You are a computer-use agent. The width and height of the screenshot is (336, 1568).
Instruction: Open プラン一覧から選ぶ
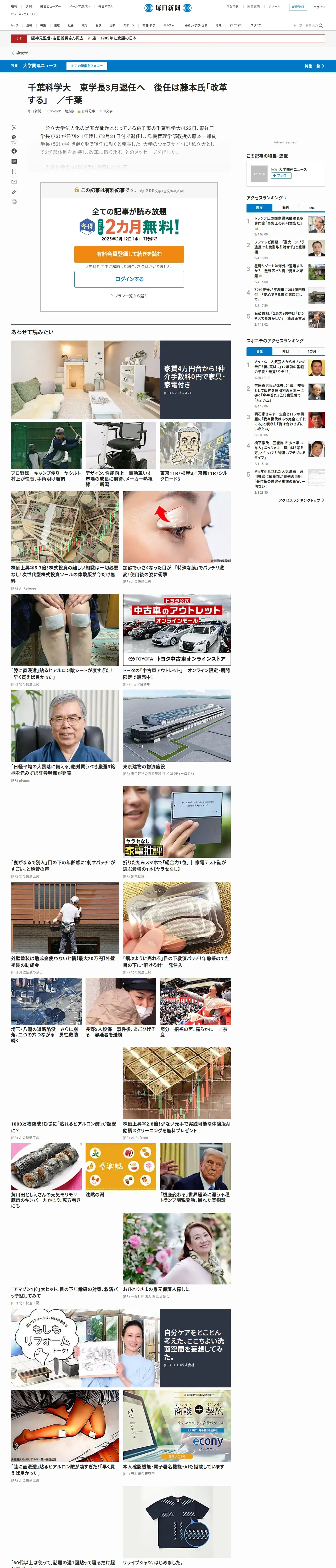(x=129, y=296)
